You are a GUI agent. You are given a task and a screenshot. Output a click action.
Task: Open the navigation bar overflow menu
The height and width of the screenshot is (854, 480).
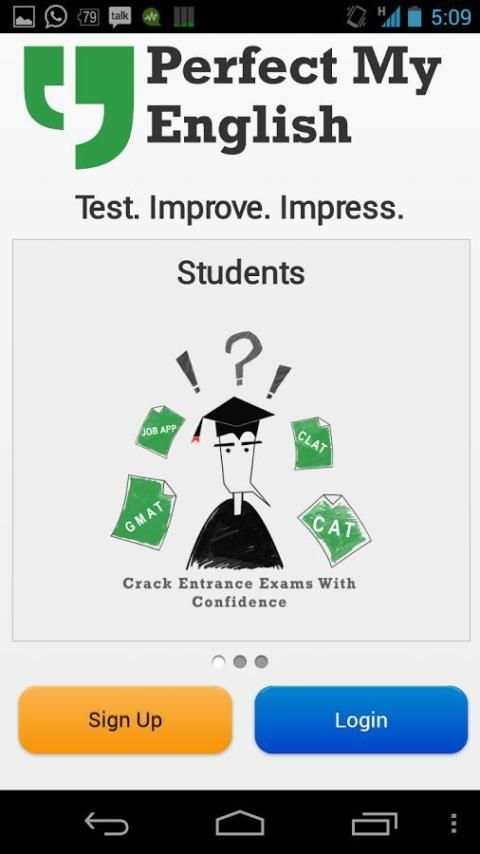coord(453,824)
